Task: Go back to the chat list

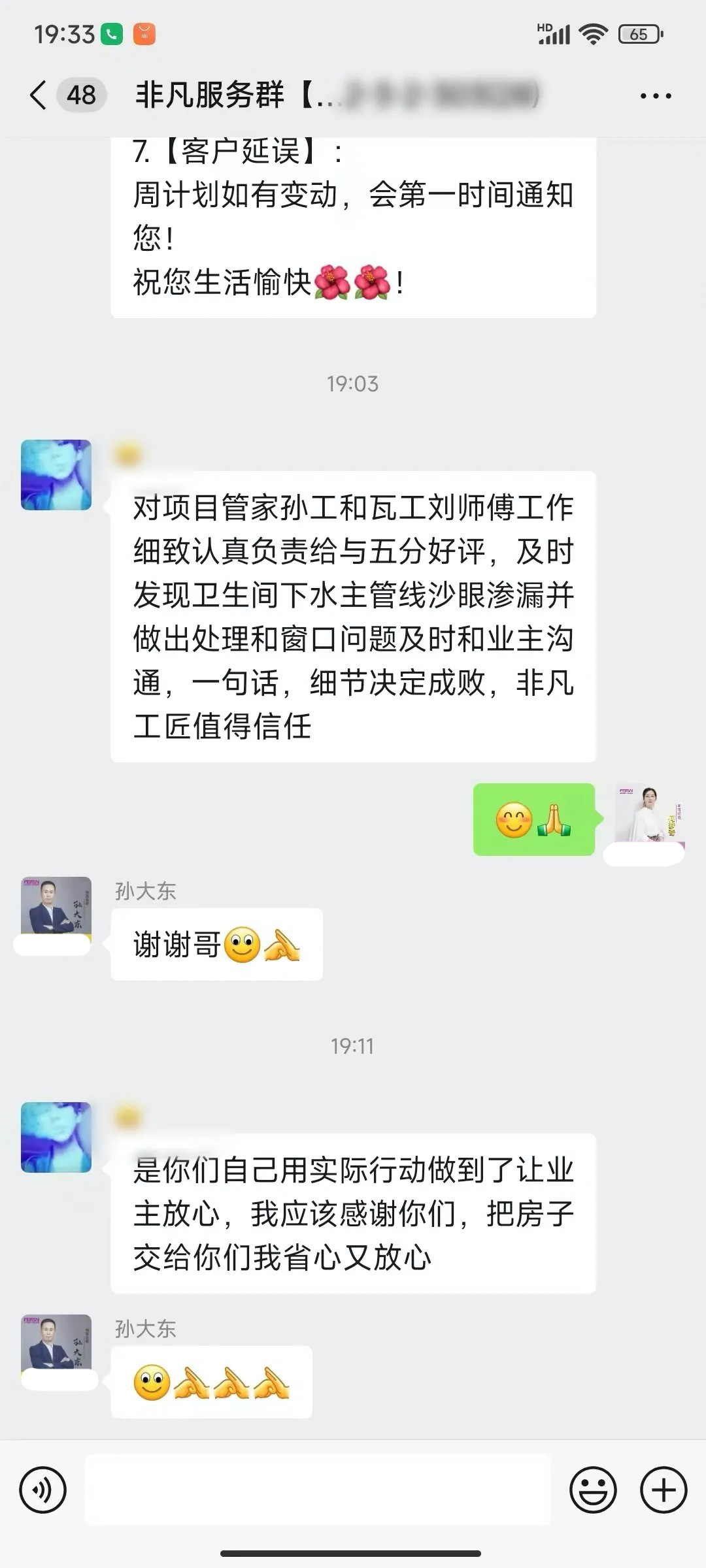Action: (39, 95)
